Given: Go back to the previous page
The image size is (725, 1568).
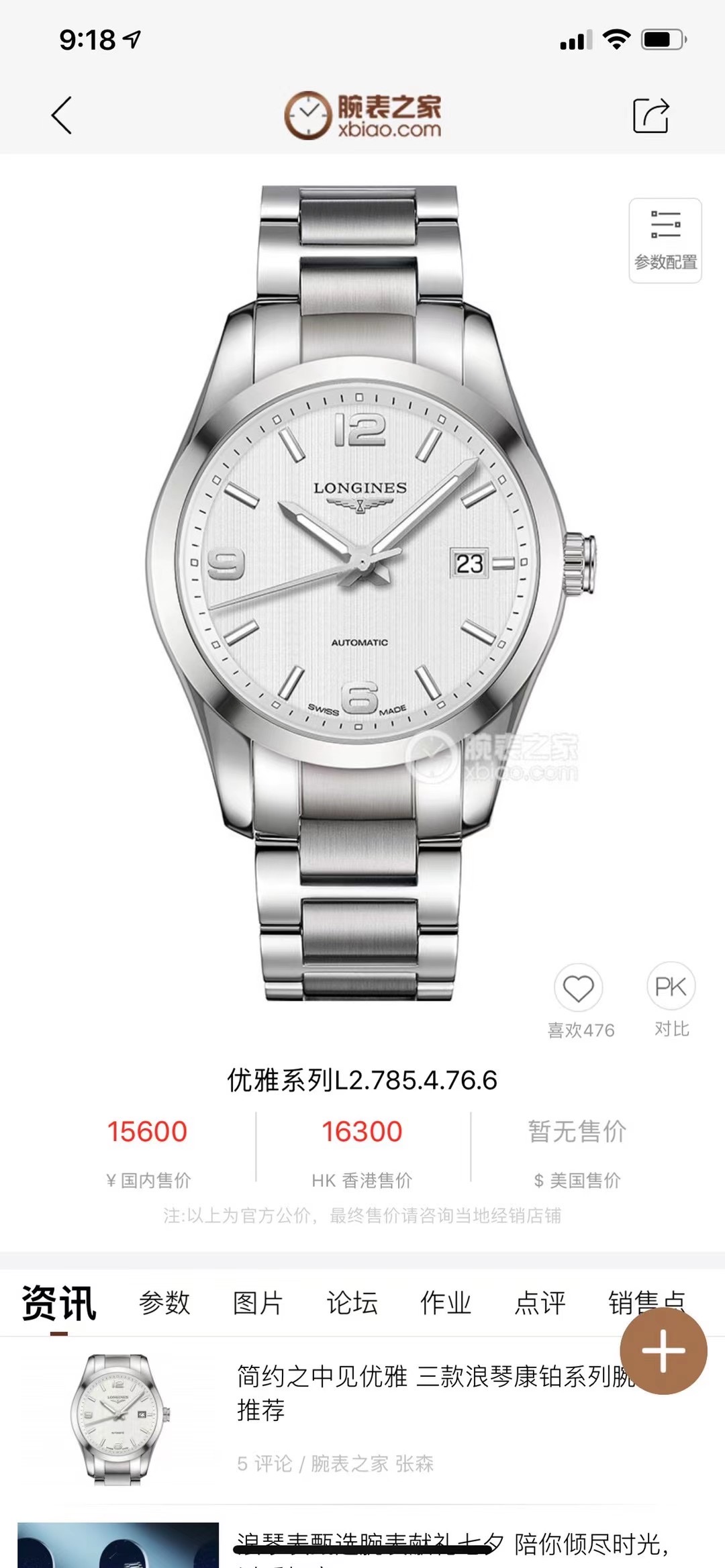Looking at the screenshot, I should pyautogui.click(x=62, y=115).
